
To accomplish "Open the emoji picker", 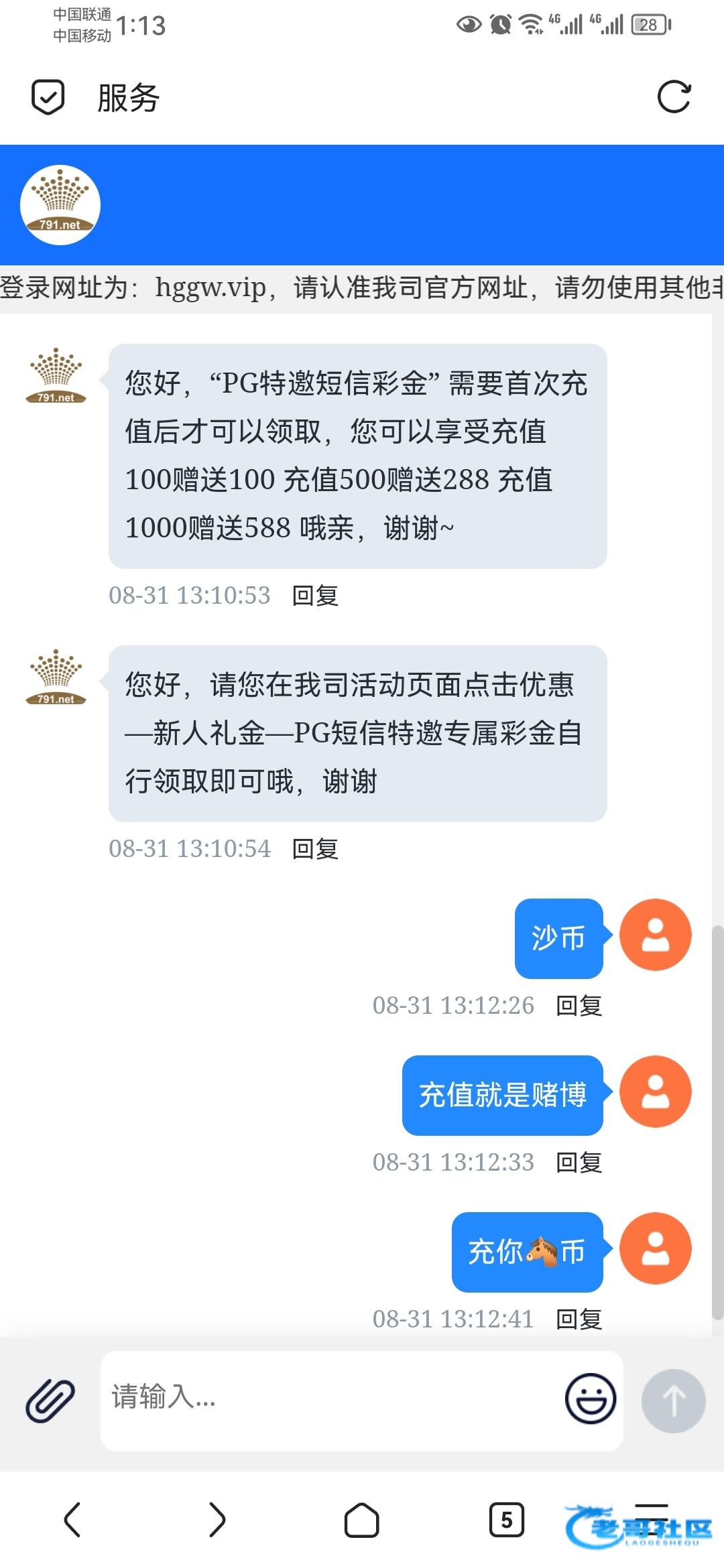I will coord(591,1399).
